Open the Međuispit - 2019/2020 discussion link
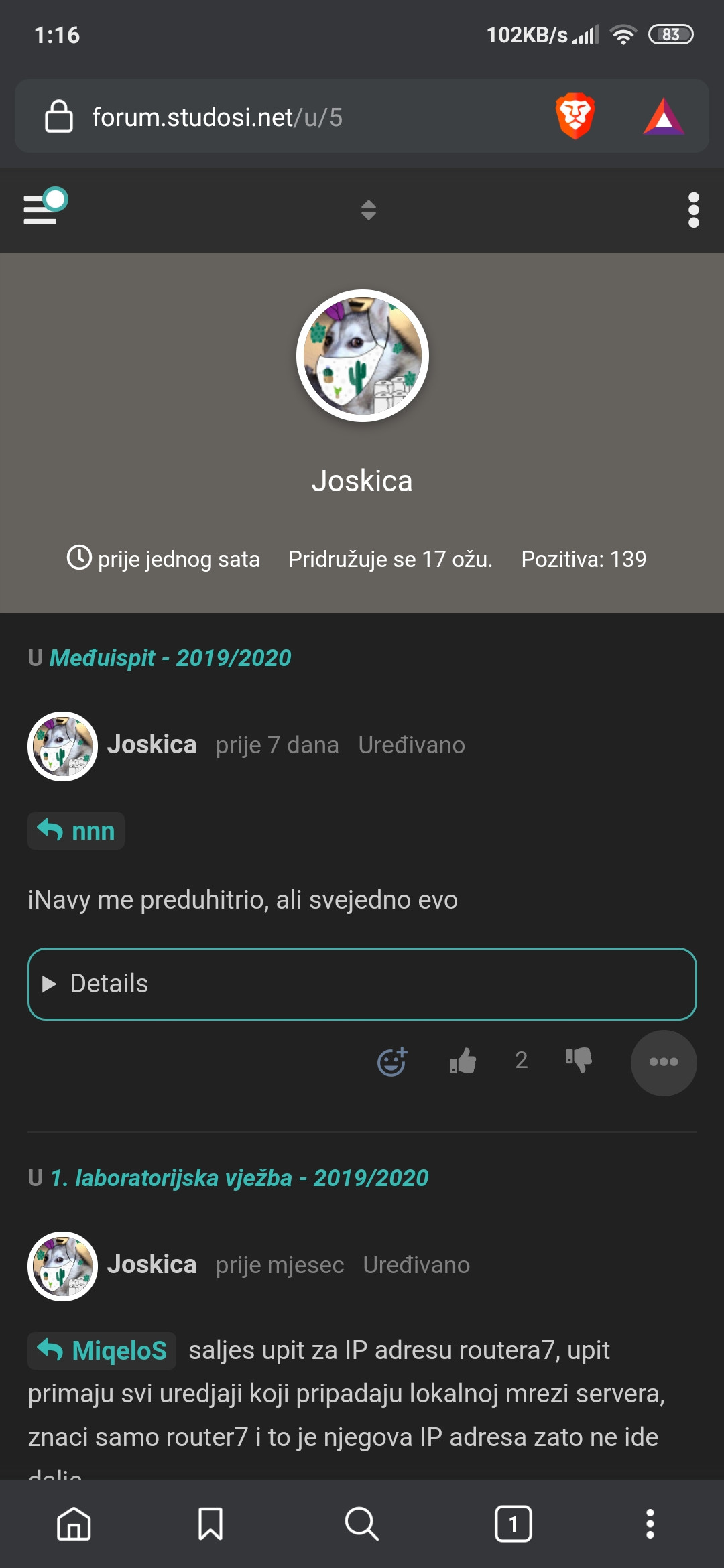Viewport: 724px width, 1568px height. 170,658
